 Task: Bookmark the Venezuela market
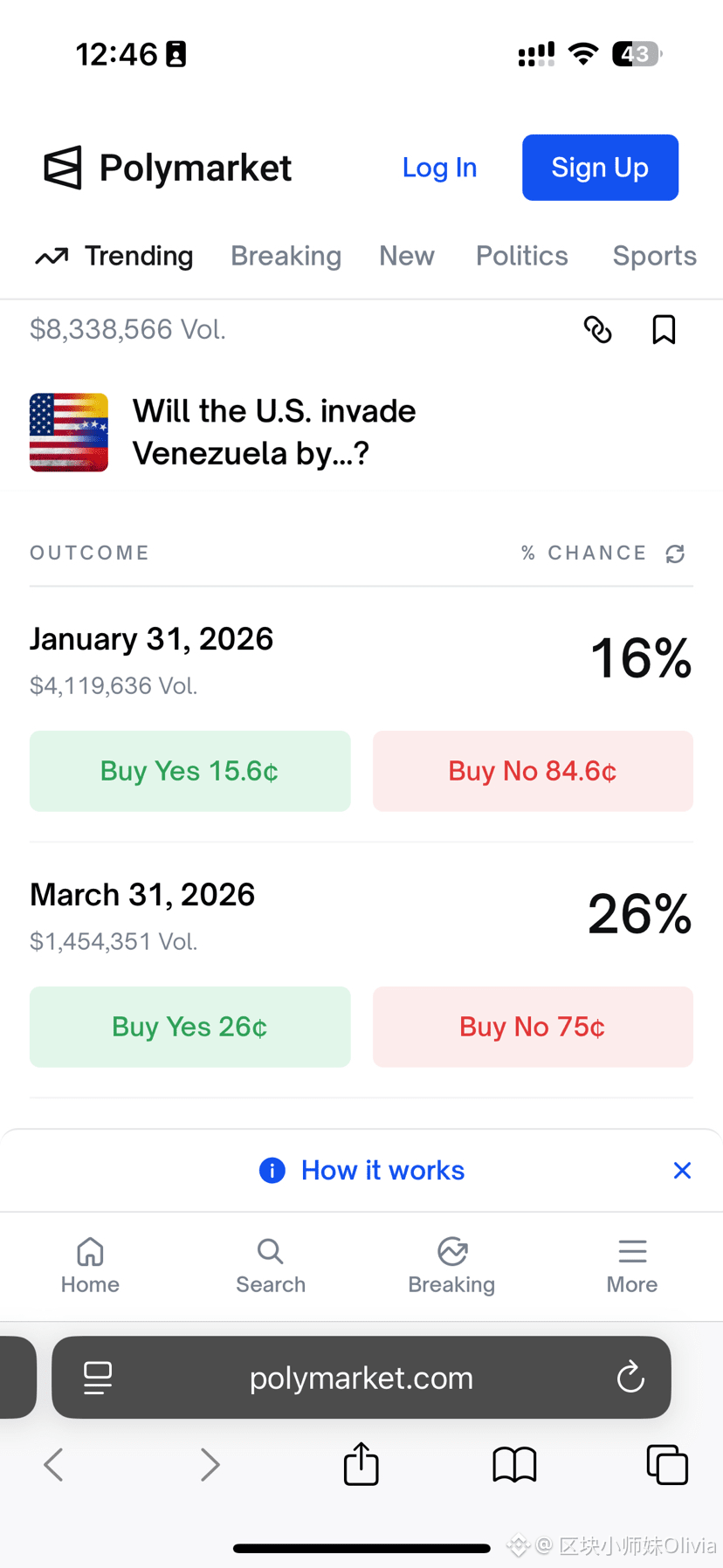coord(664,330)
